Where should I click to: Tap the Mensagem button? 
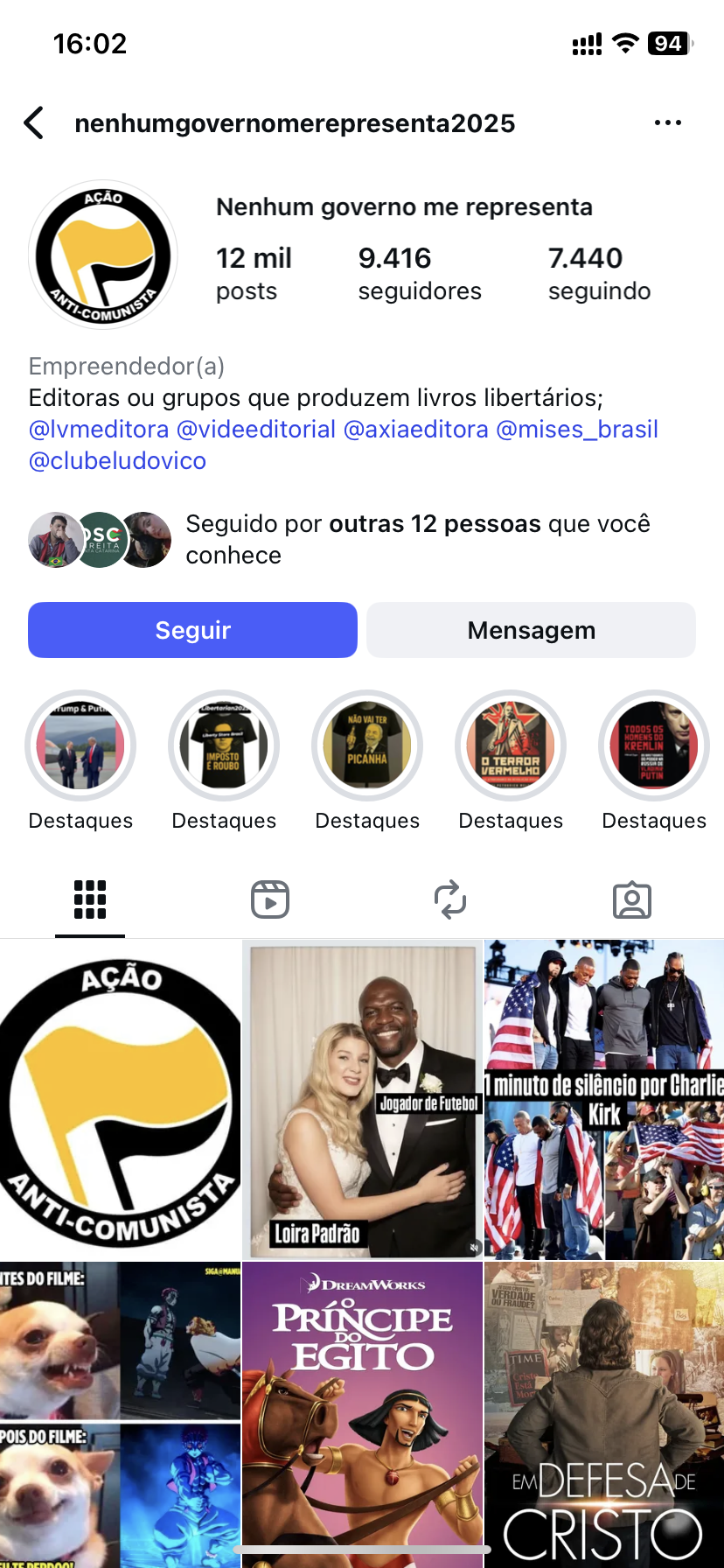click(531, 630)
